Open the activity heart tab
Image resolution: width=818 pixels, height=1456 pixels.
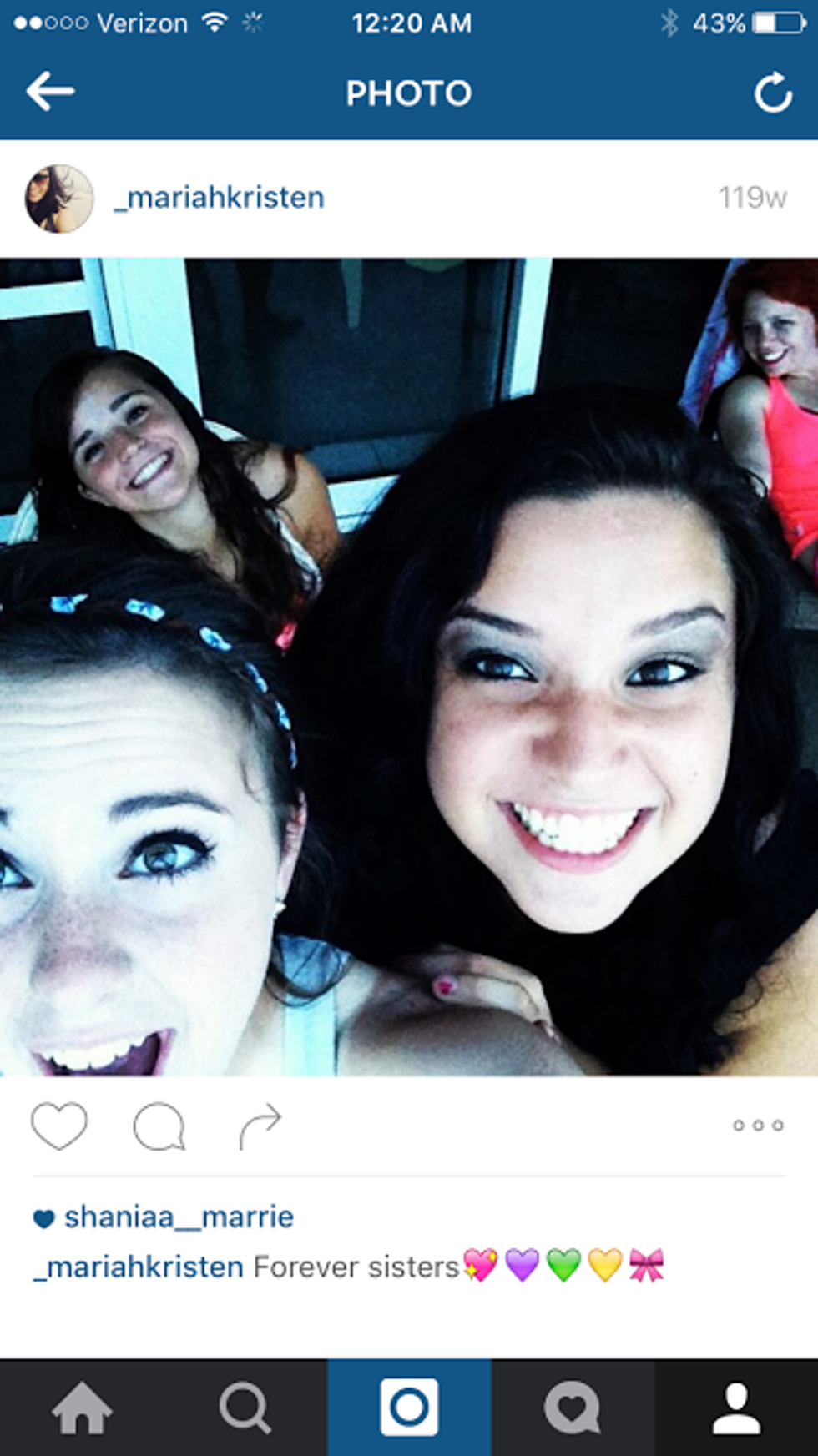click(x=573, y=1408)
